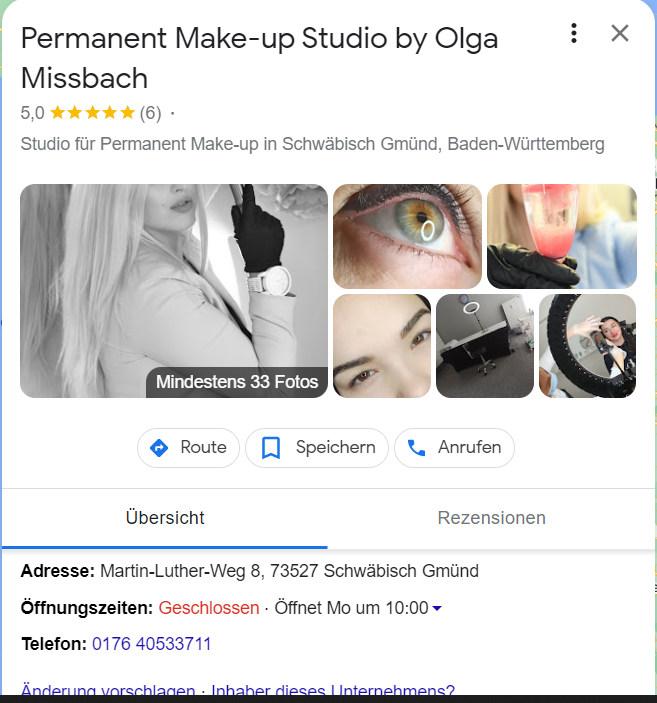This screenshot has height=703, width=657.
Task: Expand the opening hours dropdown
Action: pos(437,608)
